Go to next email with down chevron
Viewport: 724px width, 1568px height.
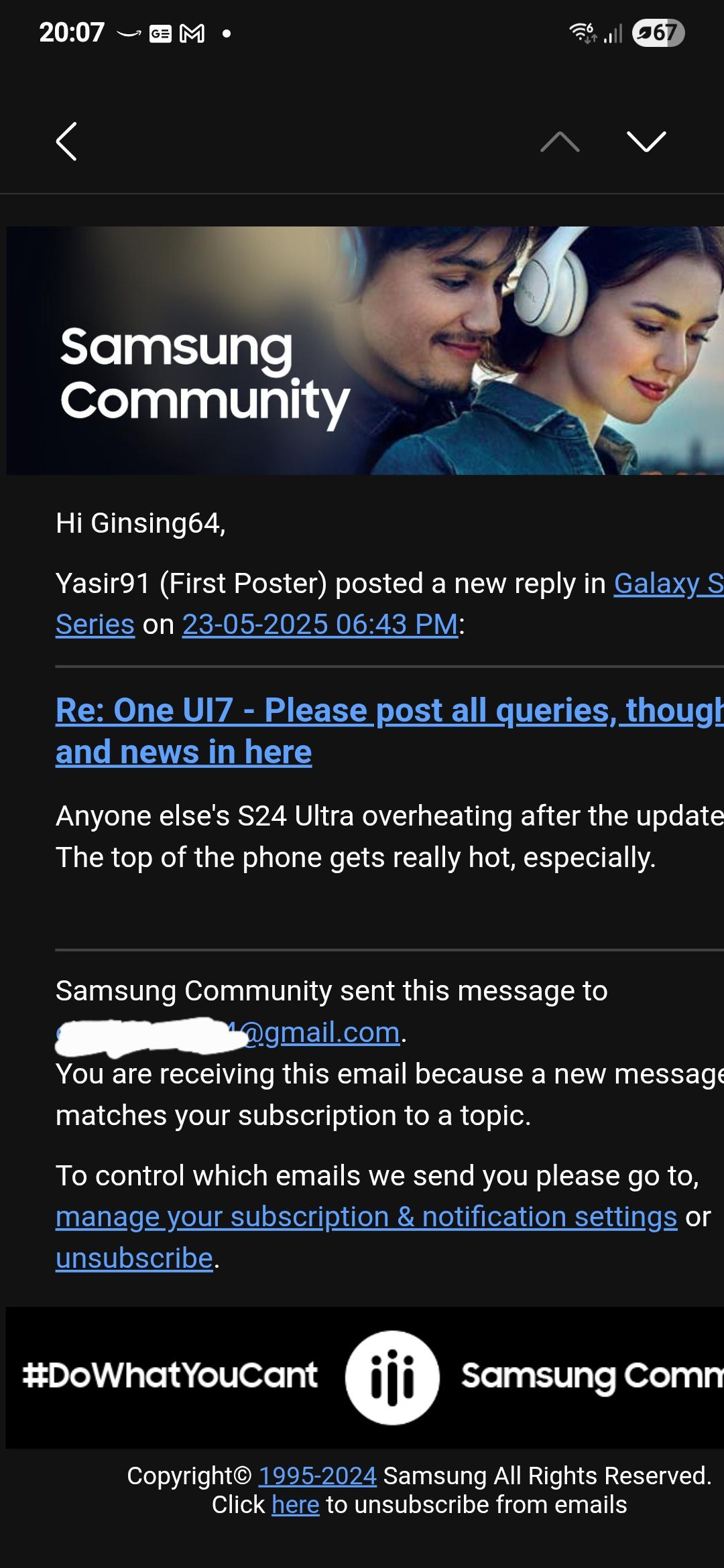(x=646, y=142)
